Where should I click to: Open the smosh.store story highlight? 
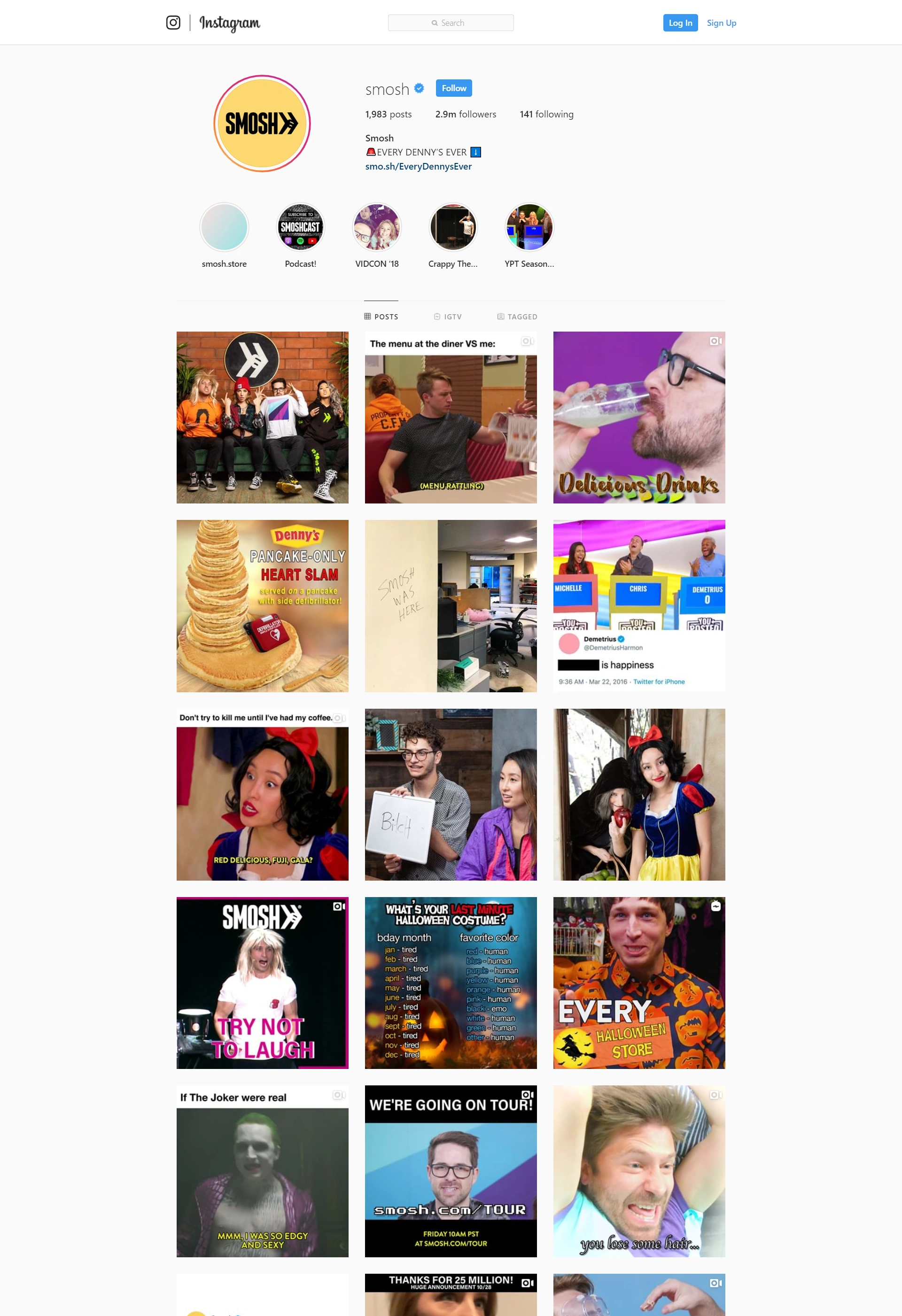[224, 235]
